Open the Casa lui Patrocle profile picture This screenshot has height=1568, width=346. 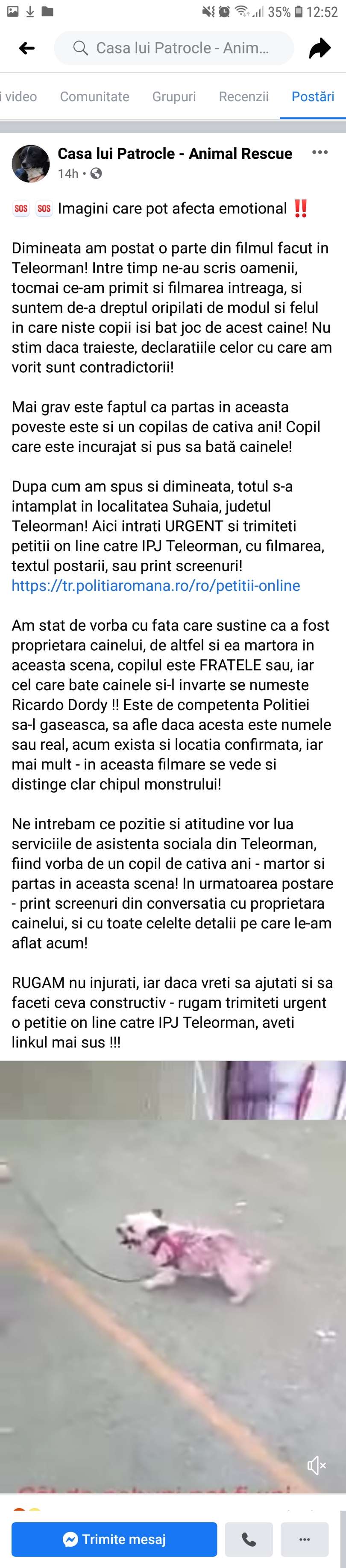(x=30, y=163)
